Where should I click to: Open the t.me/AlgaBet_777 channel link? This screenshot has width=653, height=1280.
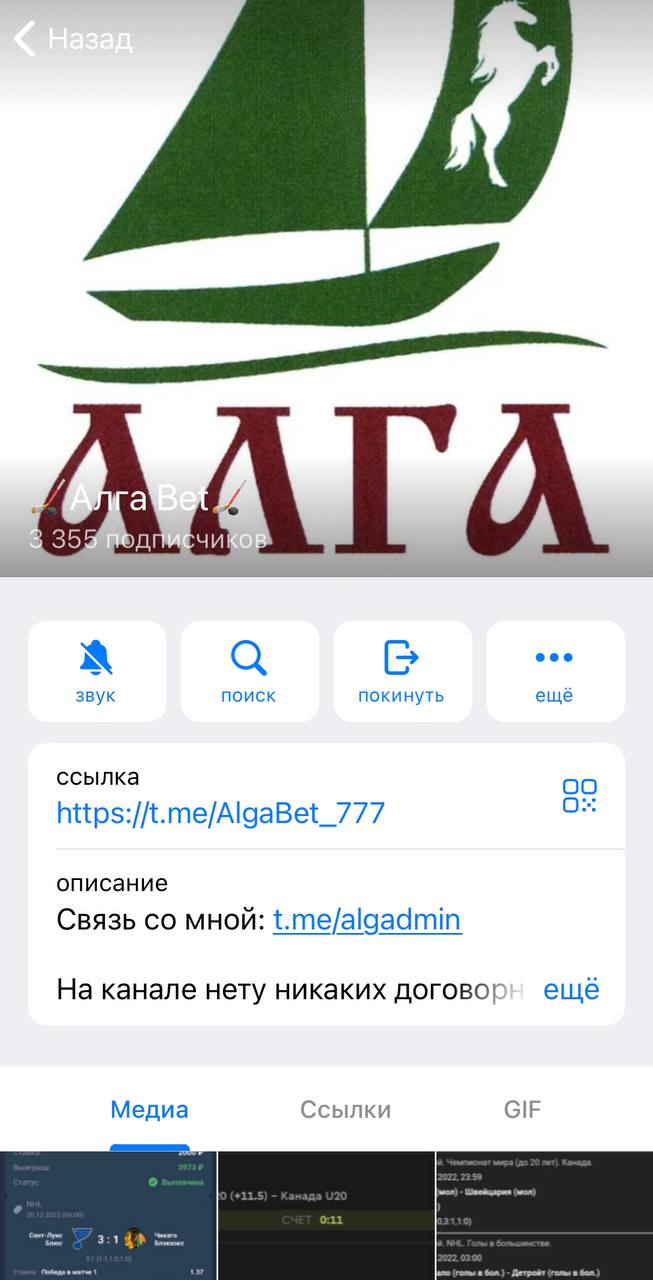[220, 812]
